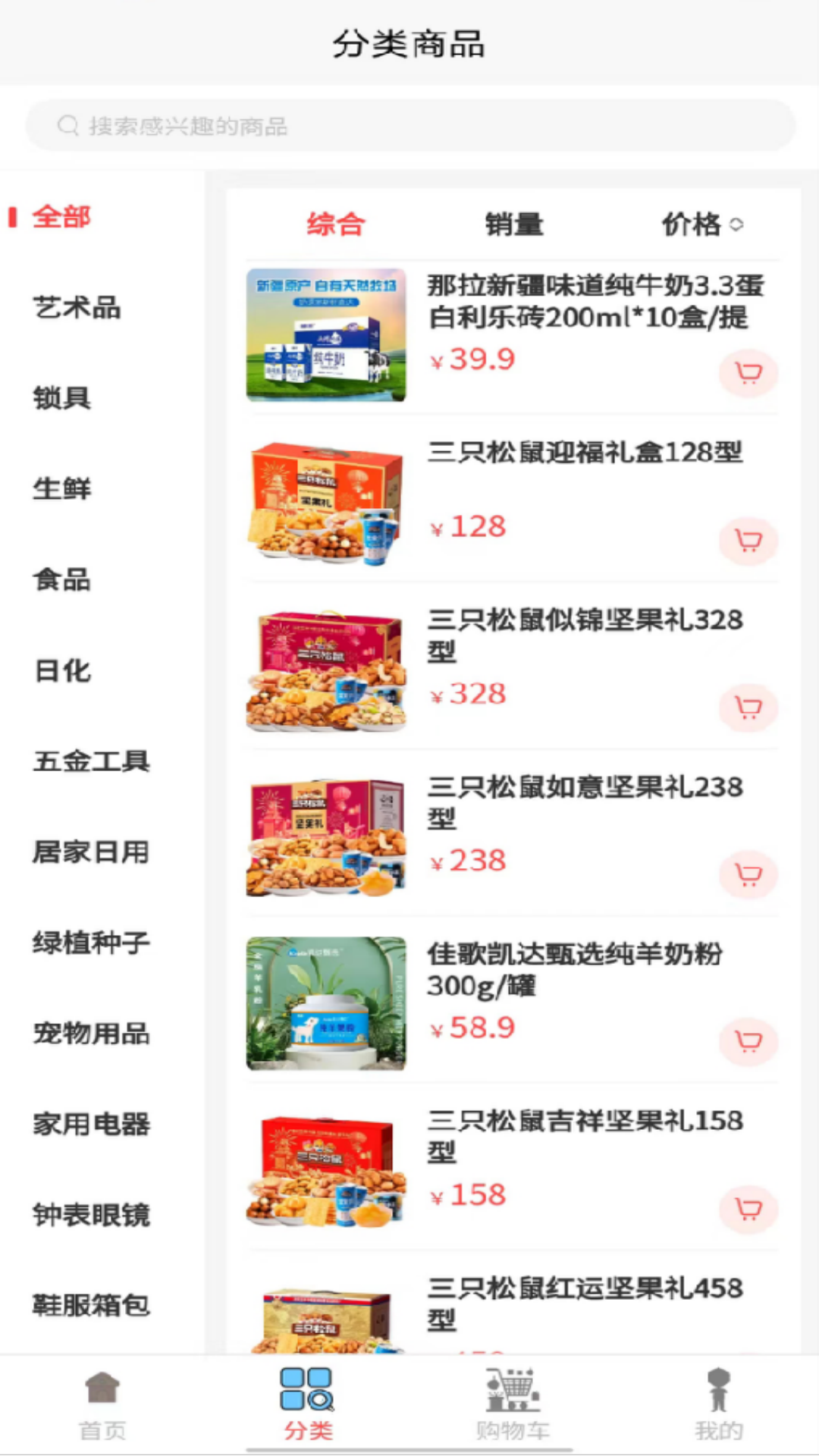Add 佳歌凯达甄选纯羊奶粉 to cart
Viewport: 819px width, 1456px height.
pyautogui.click(x=748, y=1041)
